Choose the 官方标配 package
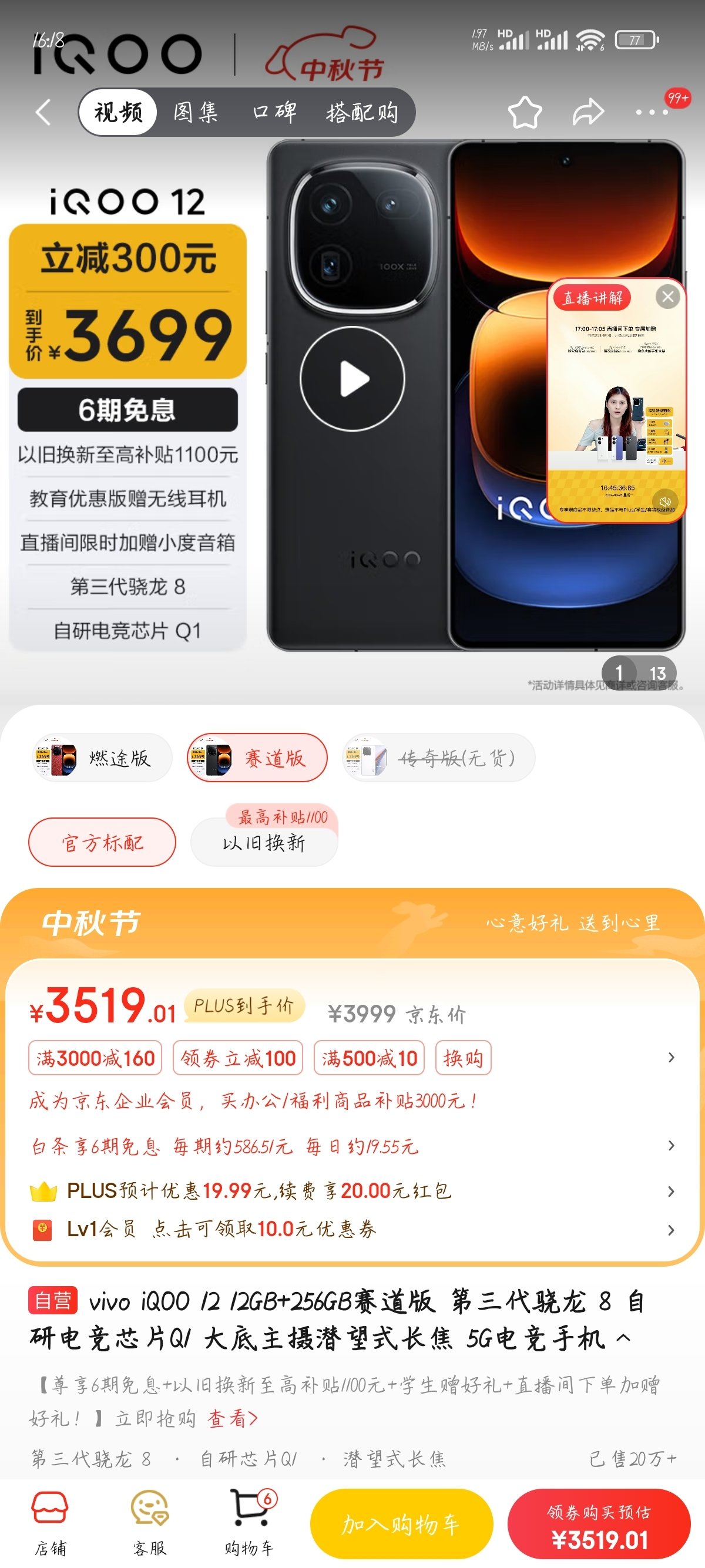 coord(102,843)
